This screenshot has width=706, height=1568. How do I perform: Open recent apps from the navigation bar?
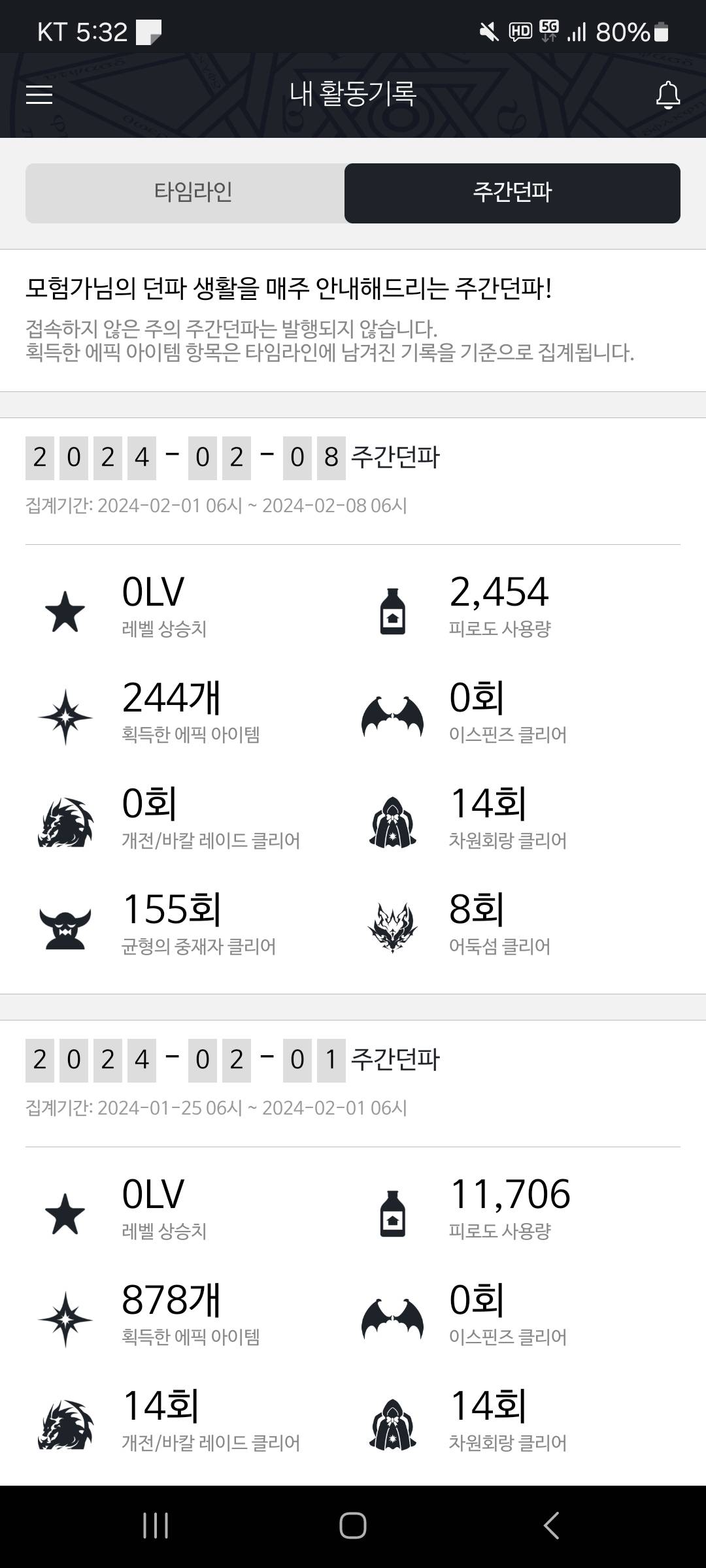click(156, 1526)
